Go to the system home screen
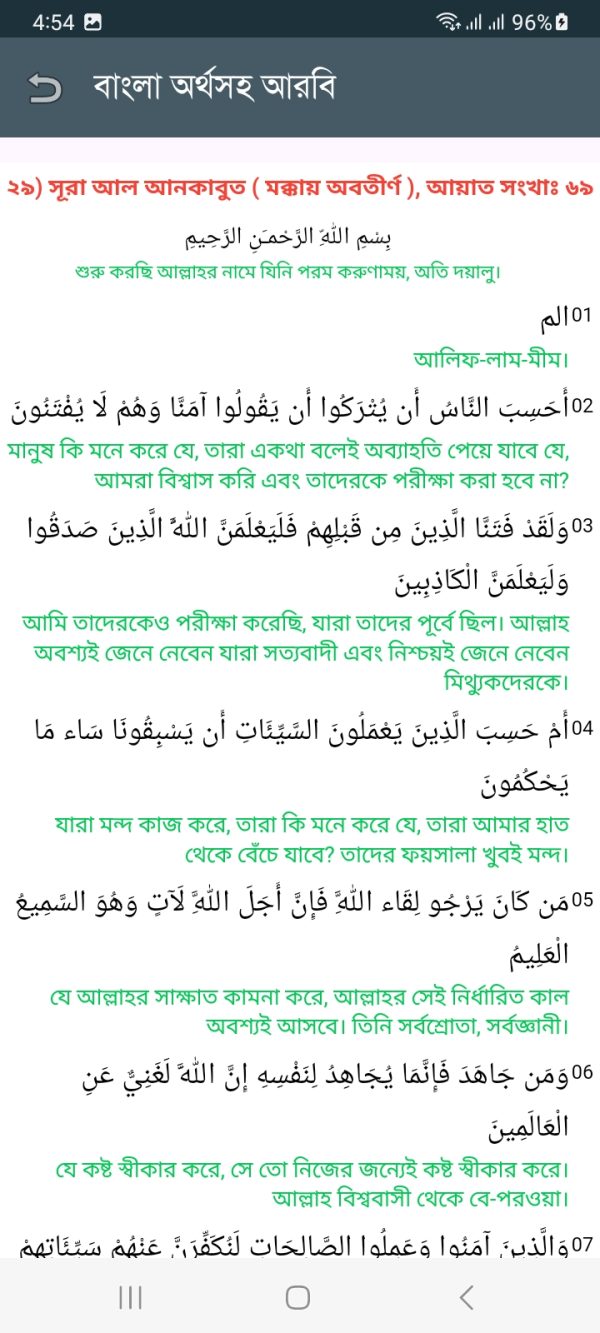This screenshot has height=1333, width=600. click(x=298, y=1297)
